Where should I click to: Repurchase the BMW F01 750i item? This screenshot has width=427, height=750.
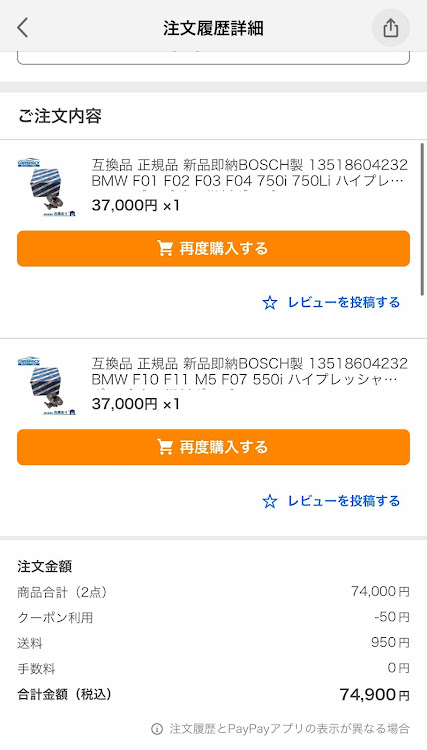click(x=213, y=249)
